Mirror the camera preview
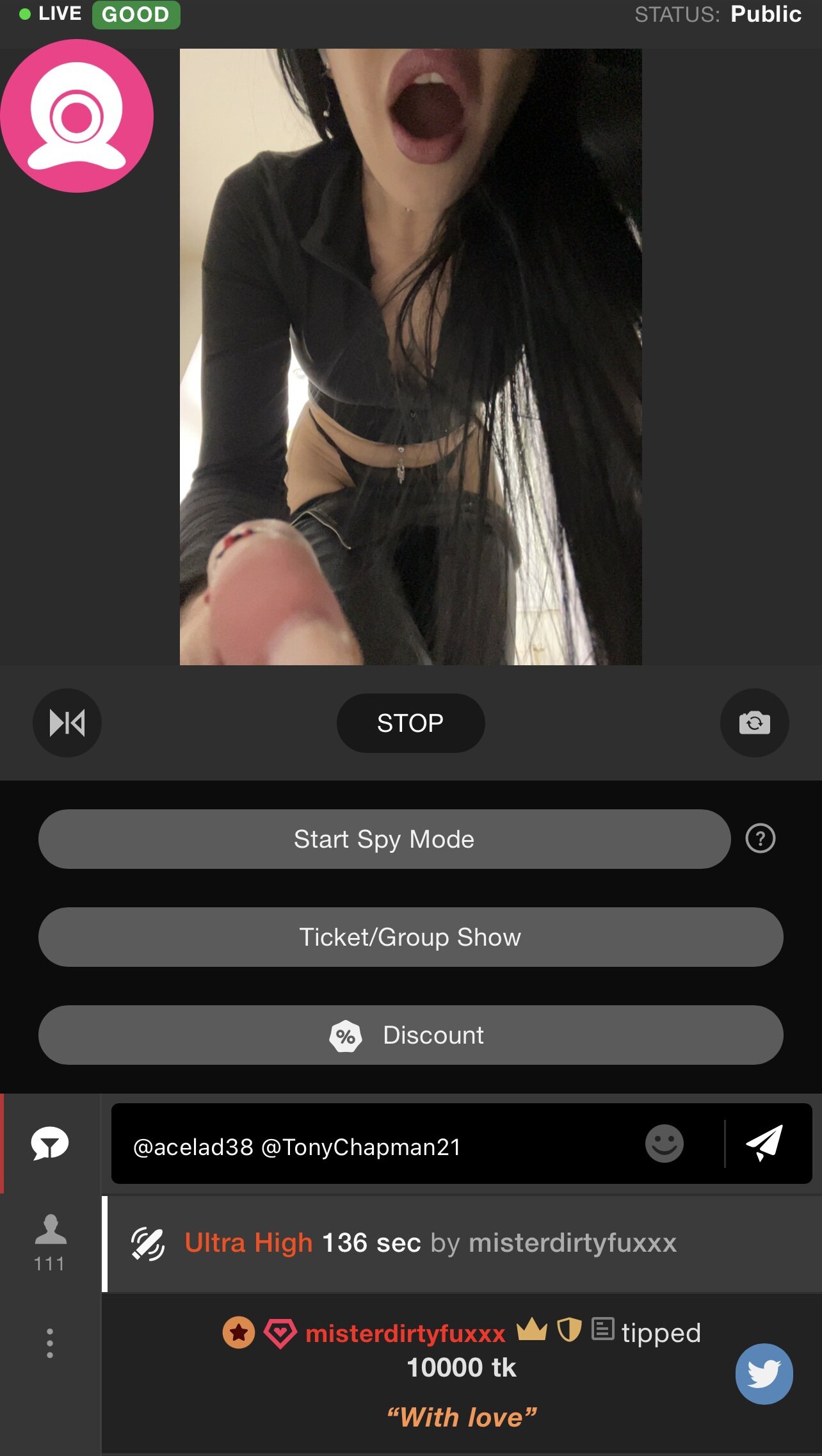Screen dimensions: 822x1456 click(67, 723)
